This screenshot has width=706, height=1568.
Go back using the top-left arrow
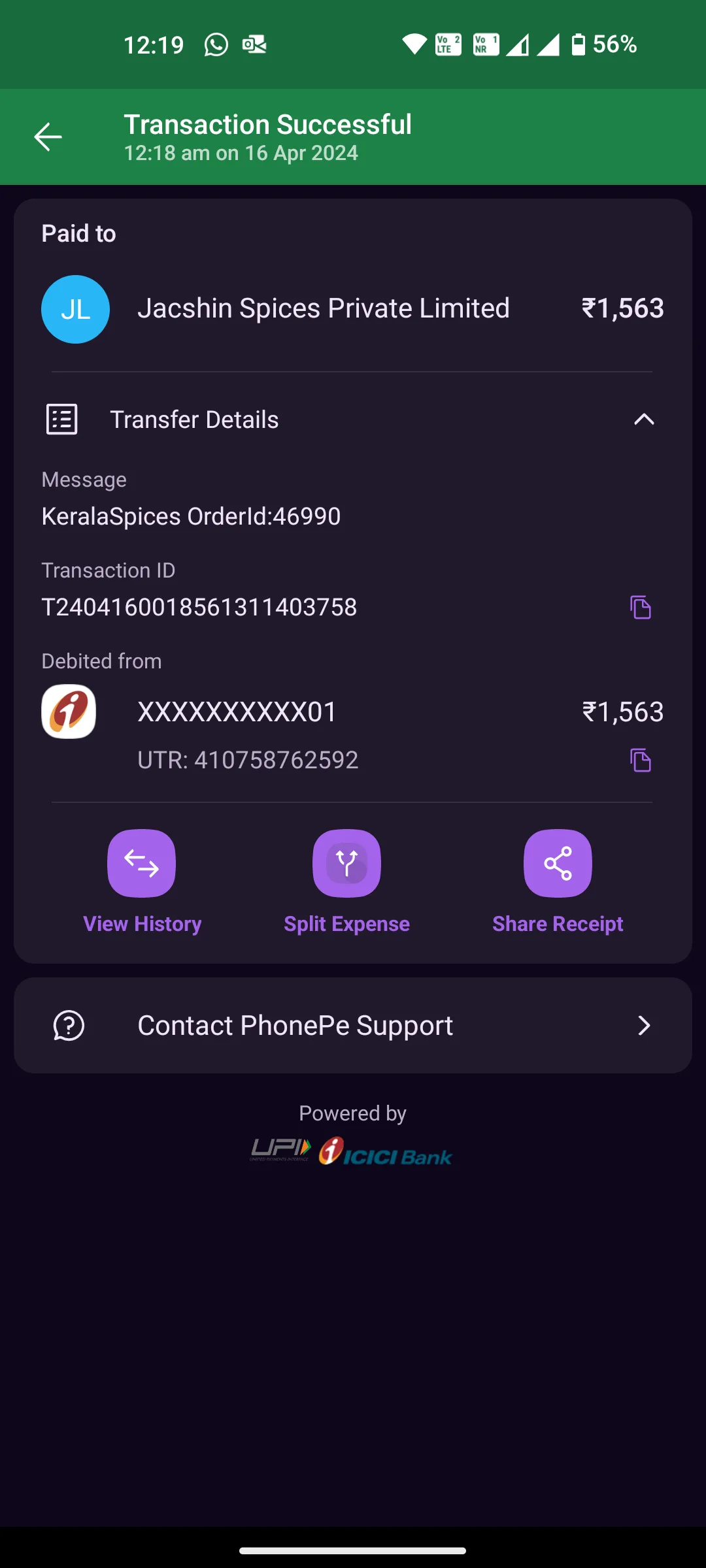coord(48,137)
